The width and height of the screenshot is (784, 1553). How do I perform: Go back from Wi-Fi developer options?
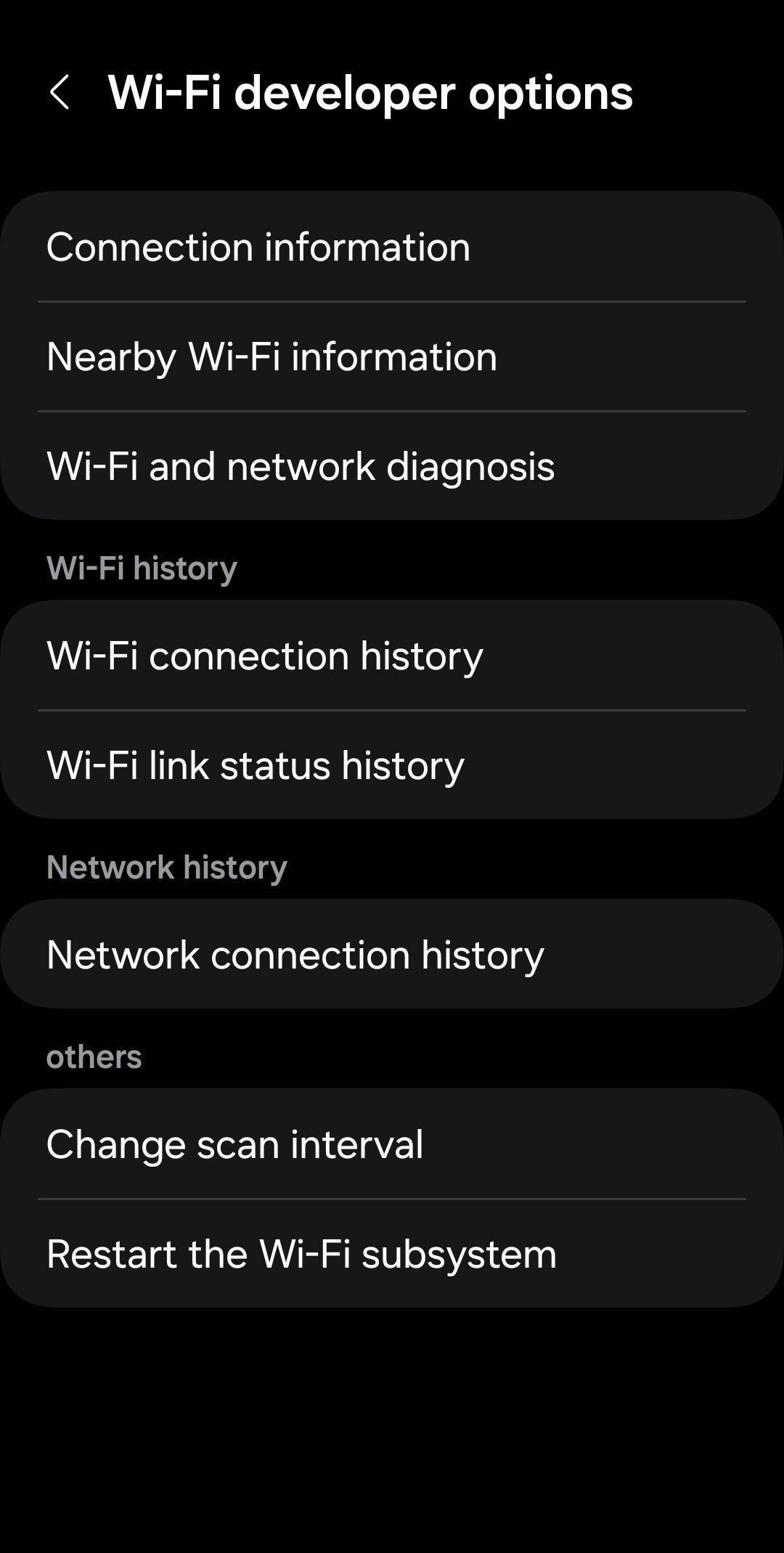60,93
